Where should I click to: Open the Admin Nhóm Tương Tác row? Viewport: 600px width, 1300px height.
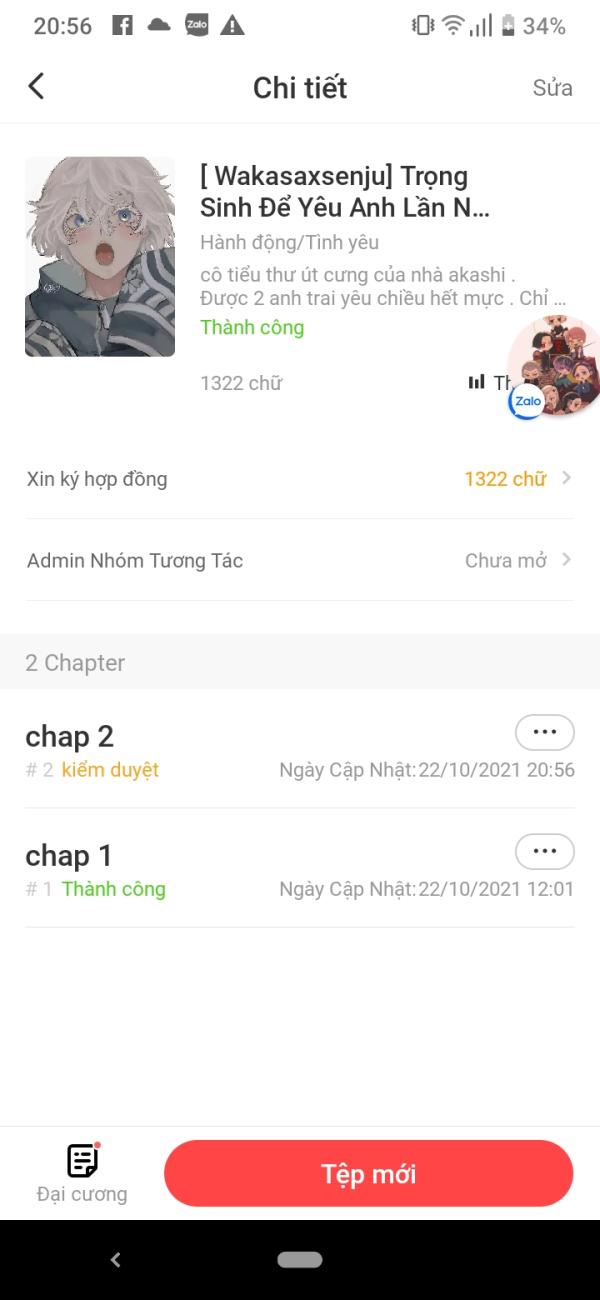[x=300, y=560]
